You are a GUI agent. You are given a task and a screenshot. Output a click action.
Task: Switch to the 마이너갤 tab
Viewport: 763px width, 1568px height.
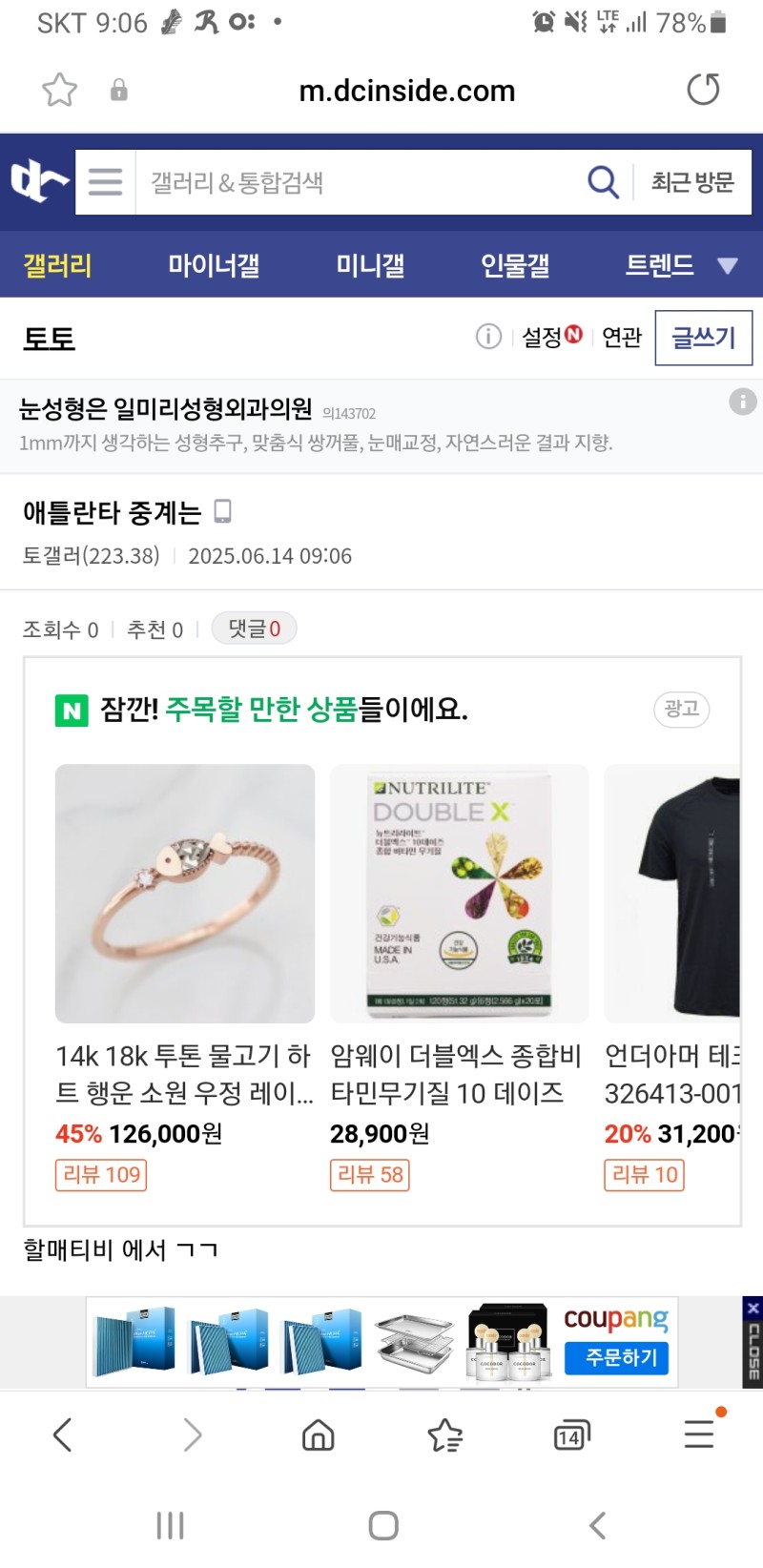click(214, 265)
